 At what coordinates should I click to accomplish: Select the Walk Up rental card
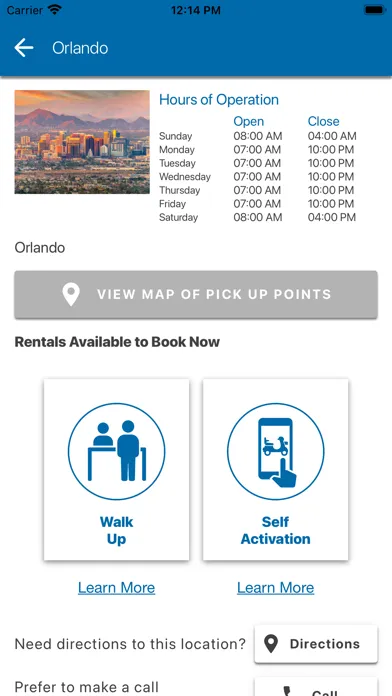(x=116, y=469)
